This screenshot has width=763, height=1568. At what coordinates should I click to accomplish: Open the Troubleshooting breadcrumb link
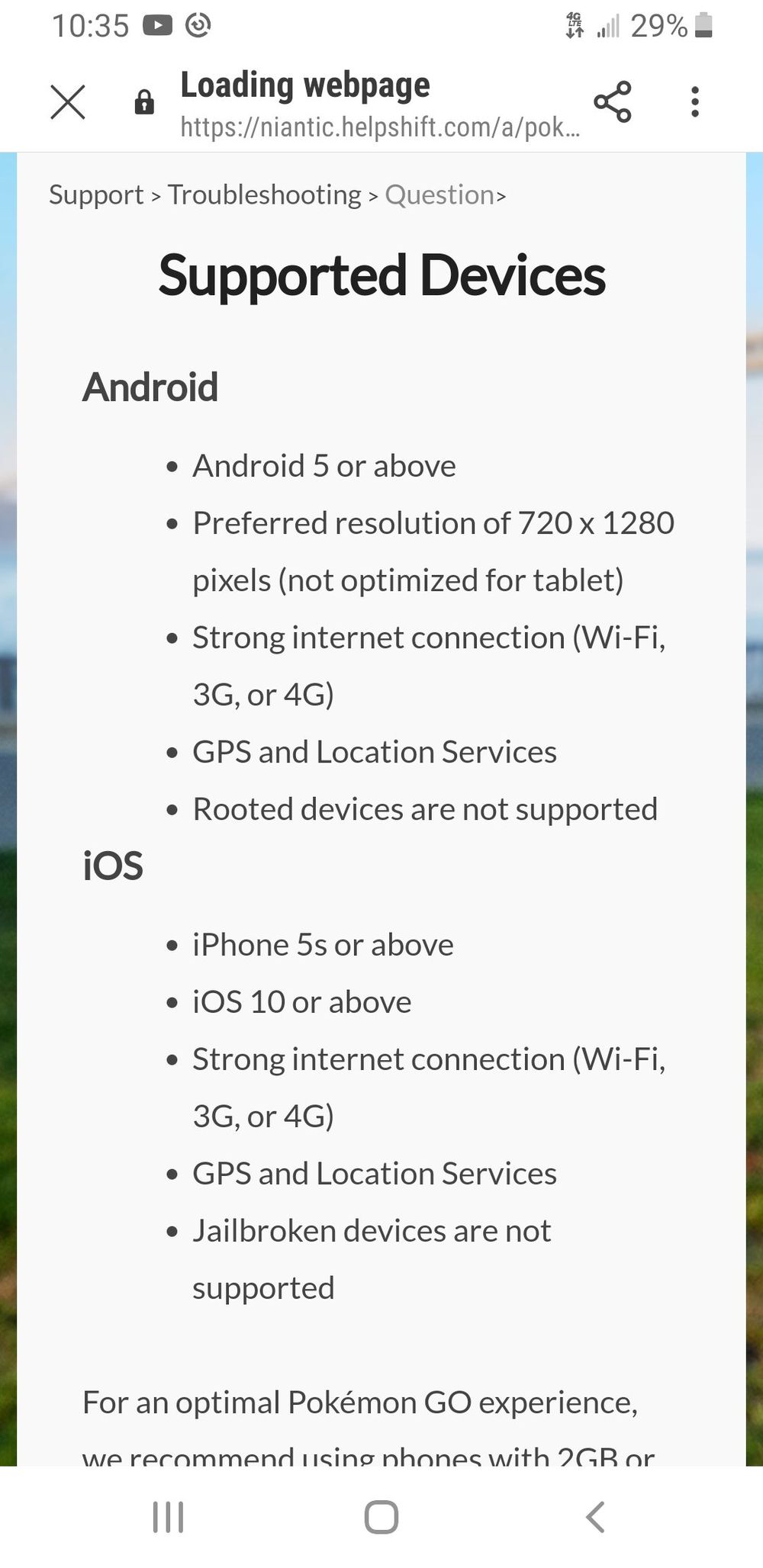pyautogui.click(x=264, y=195)
